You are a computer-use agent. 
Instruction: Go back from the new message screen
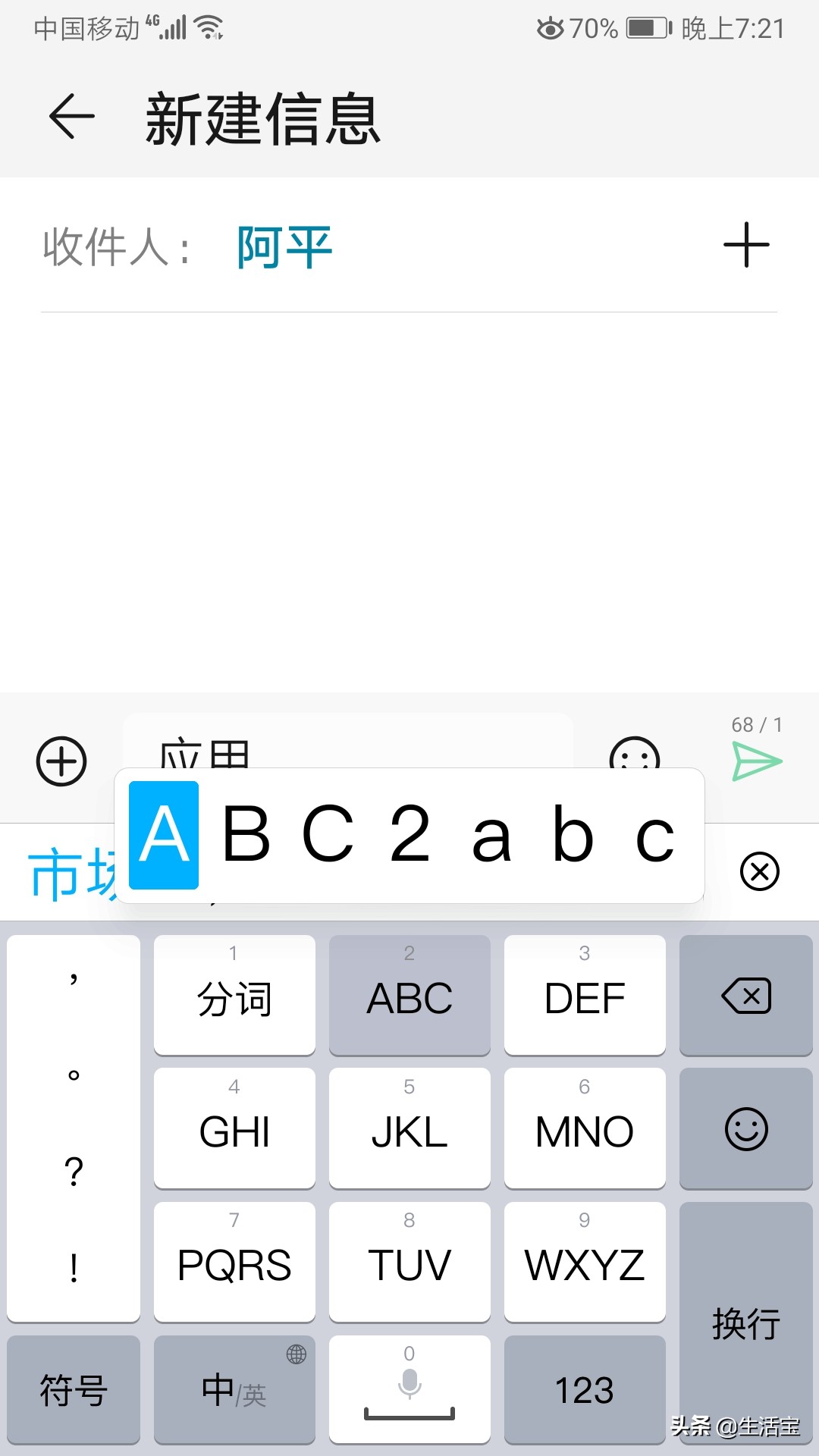[72, 116]
